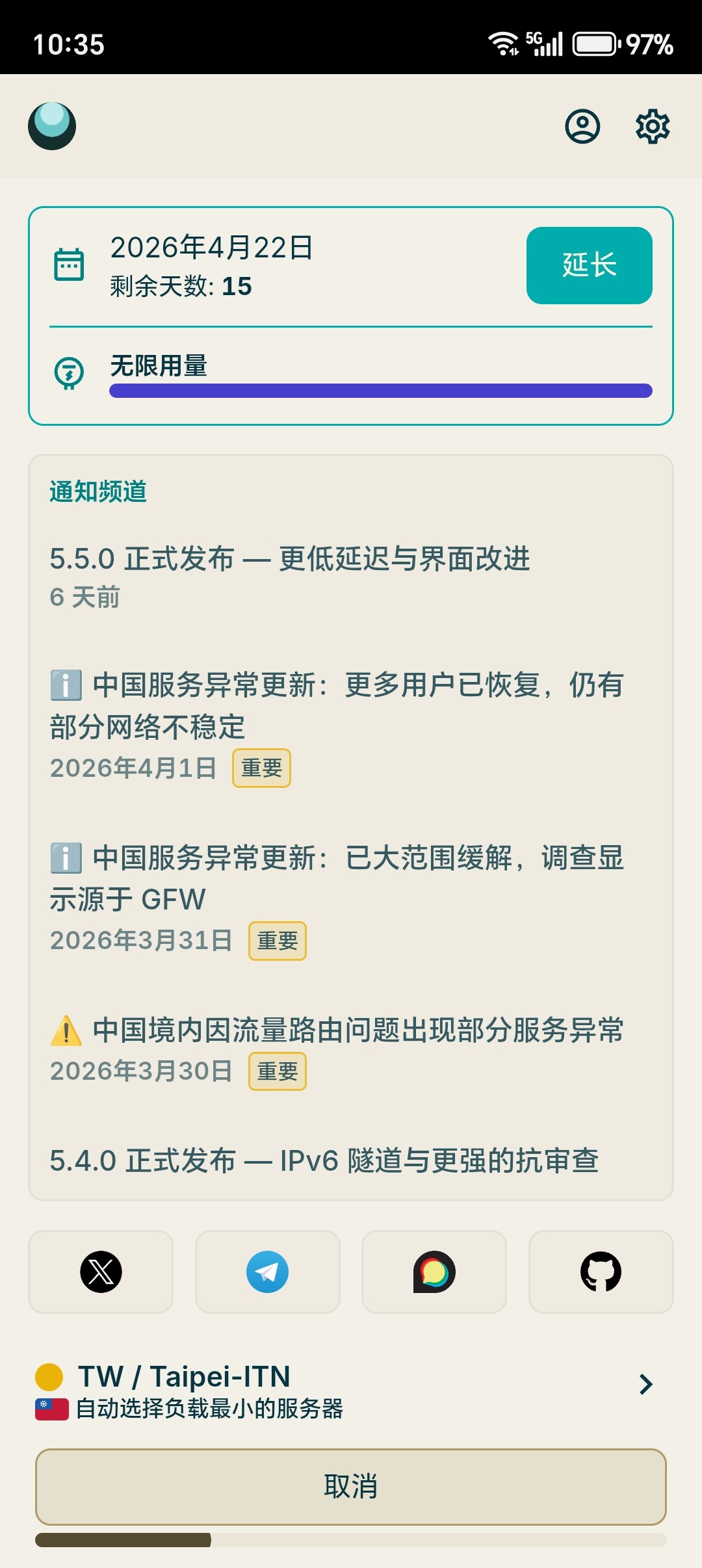Image resolution: width=702 pixels, height=1568 pixels.
Task: Open the X (Twitter) link
Action: [101, 1272]
